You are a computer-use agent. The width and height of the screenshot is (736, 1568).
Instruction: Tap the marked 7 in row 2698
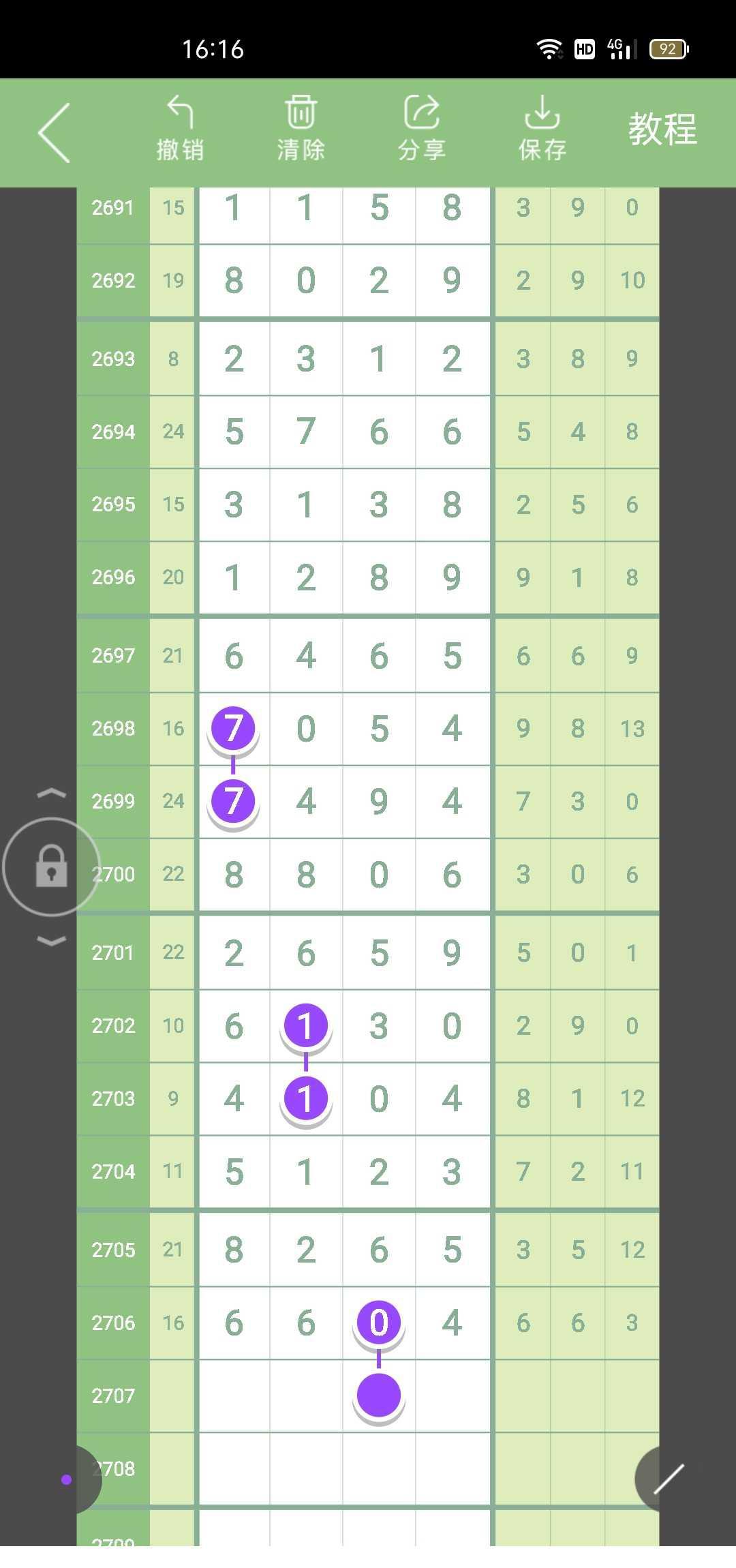(234, 728)
